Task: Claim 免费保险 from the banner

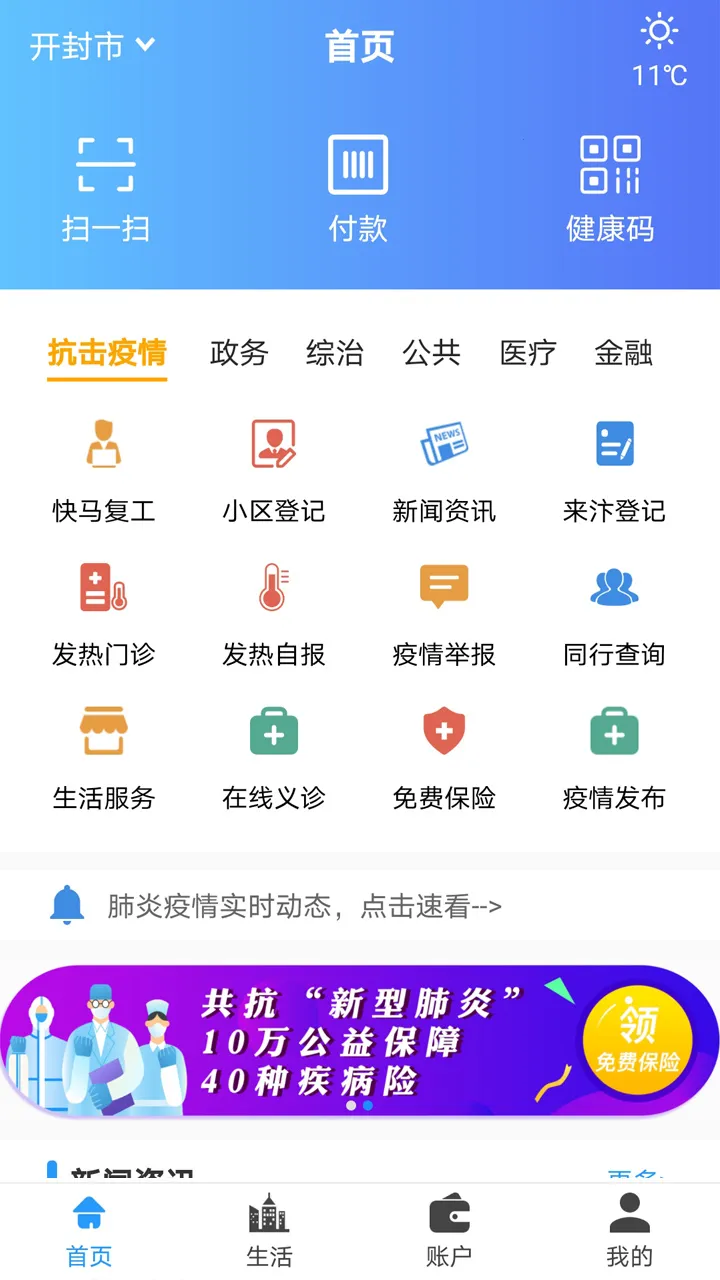Action: point(638,1040)
